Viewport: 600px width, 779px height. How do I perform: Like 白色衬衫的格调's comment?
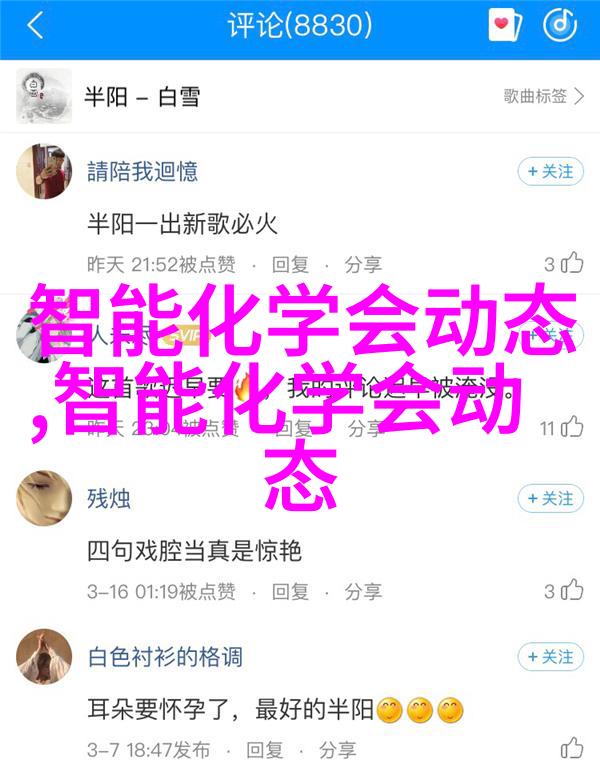coord(572,748)
